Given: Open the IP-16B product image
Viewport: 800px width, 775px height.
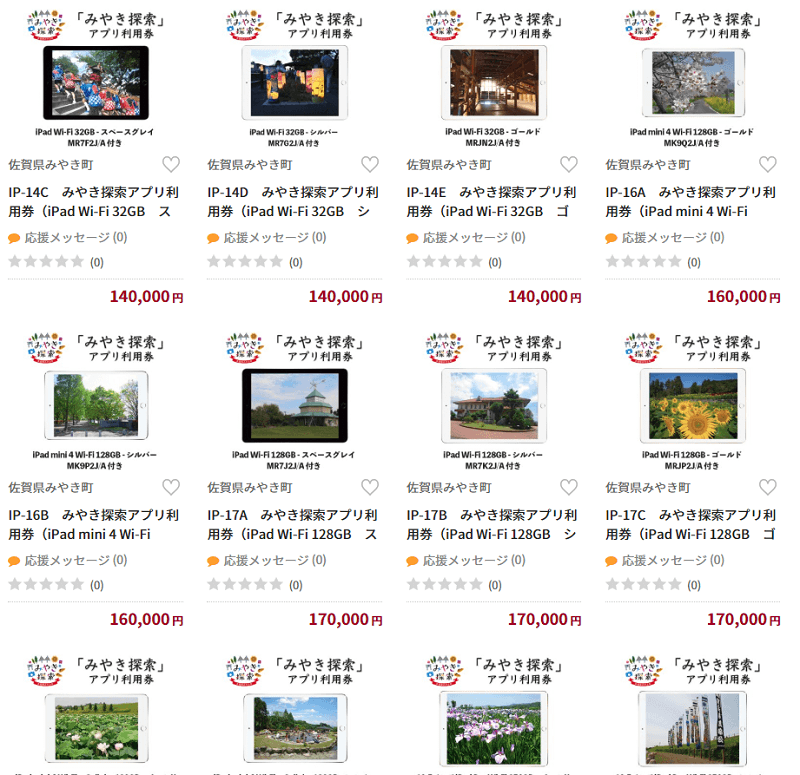Looking at the screenshot, I should coord(96,407).
